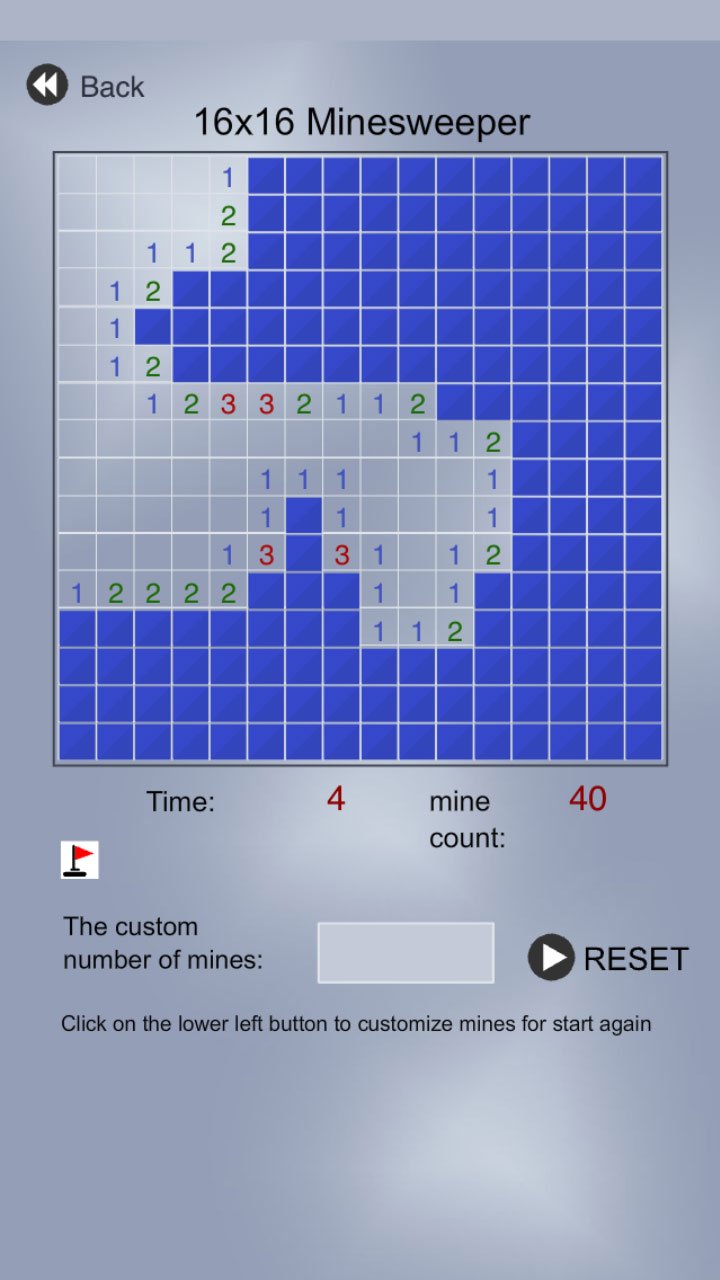The width and height of the screenshot is (720, 1280).
Task: Click the Time counter showing 4
Action: [335, 799]
